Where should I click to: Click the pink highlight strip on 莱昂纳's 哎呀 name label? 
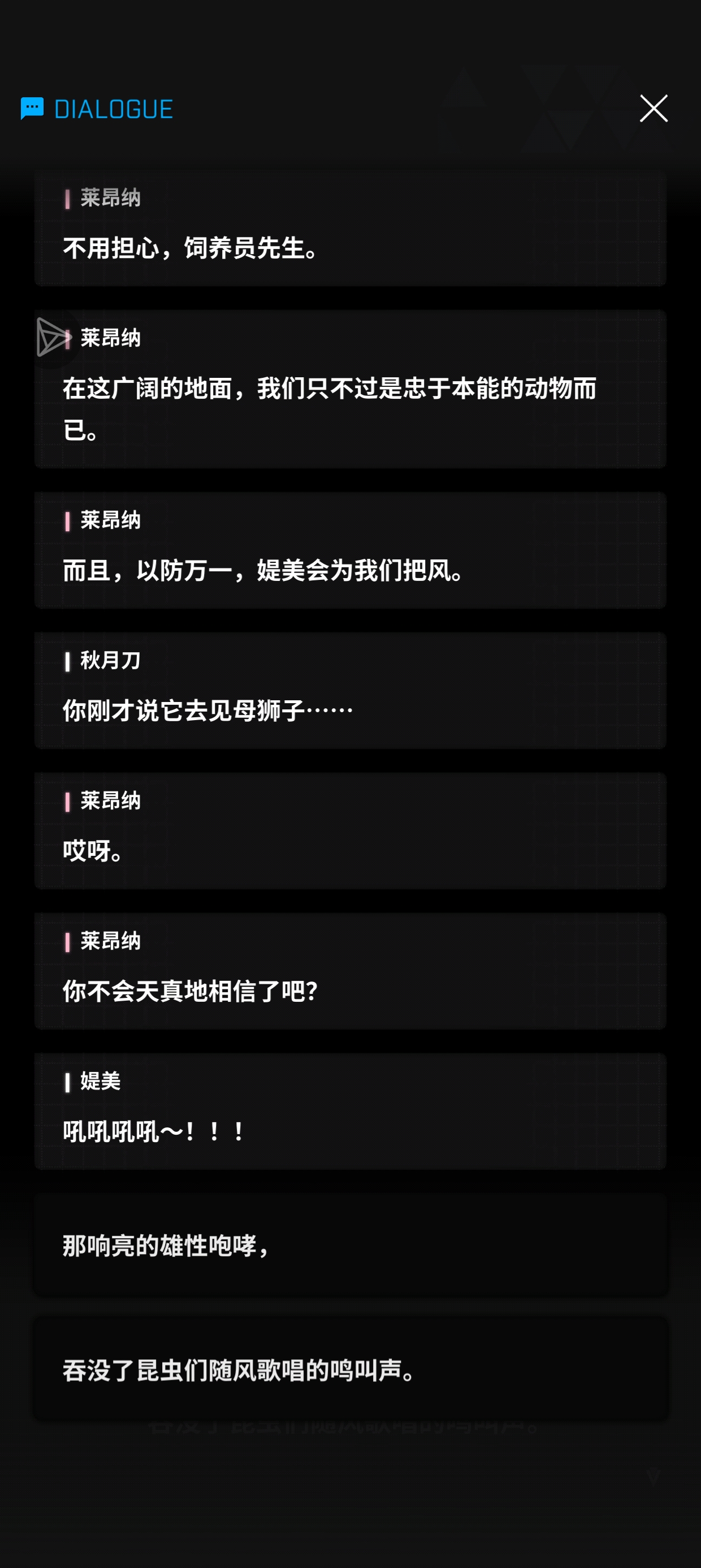[x=67, y=802]
